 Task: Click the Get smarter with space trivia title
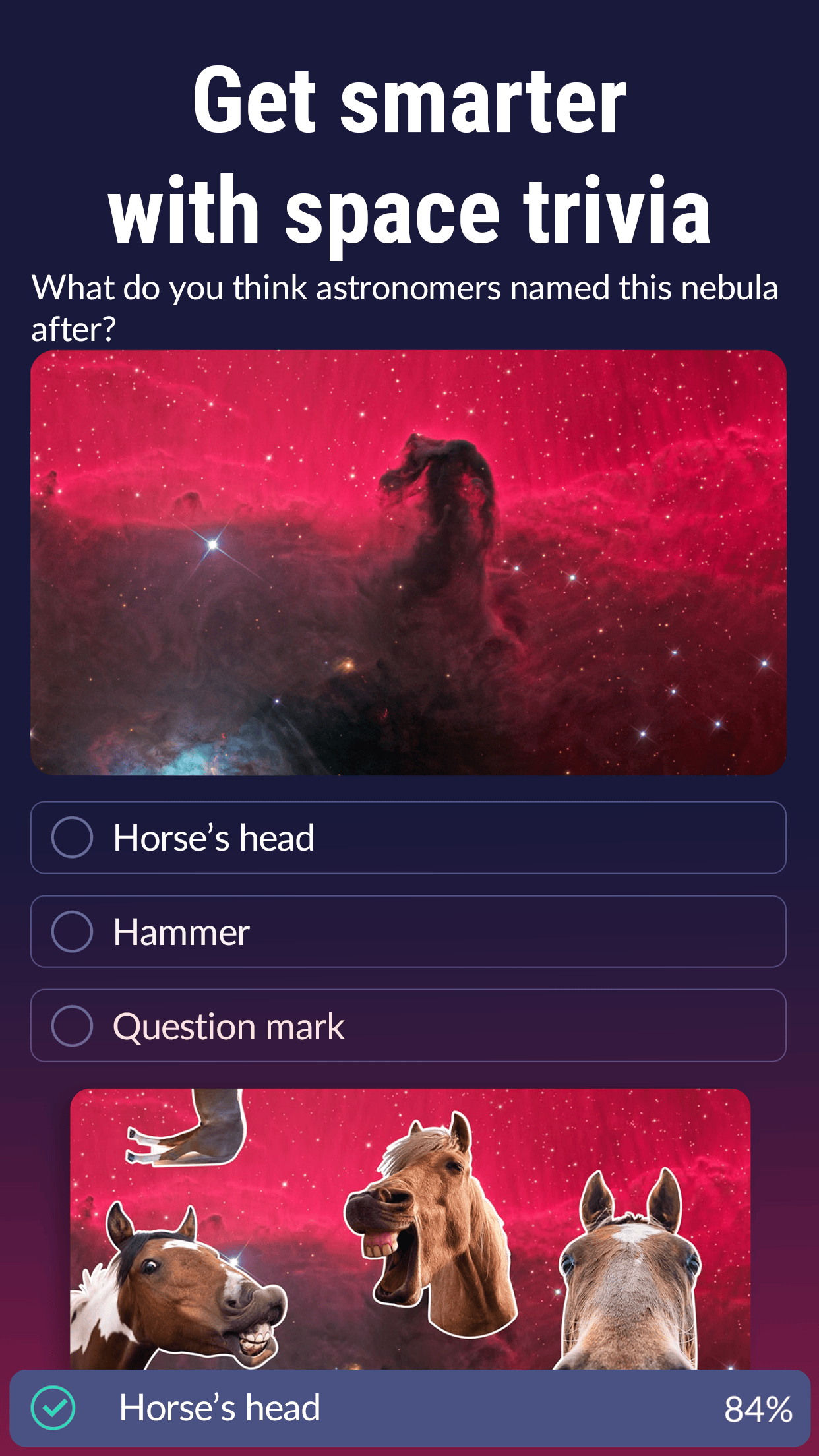click(409, 152)
